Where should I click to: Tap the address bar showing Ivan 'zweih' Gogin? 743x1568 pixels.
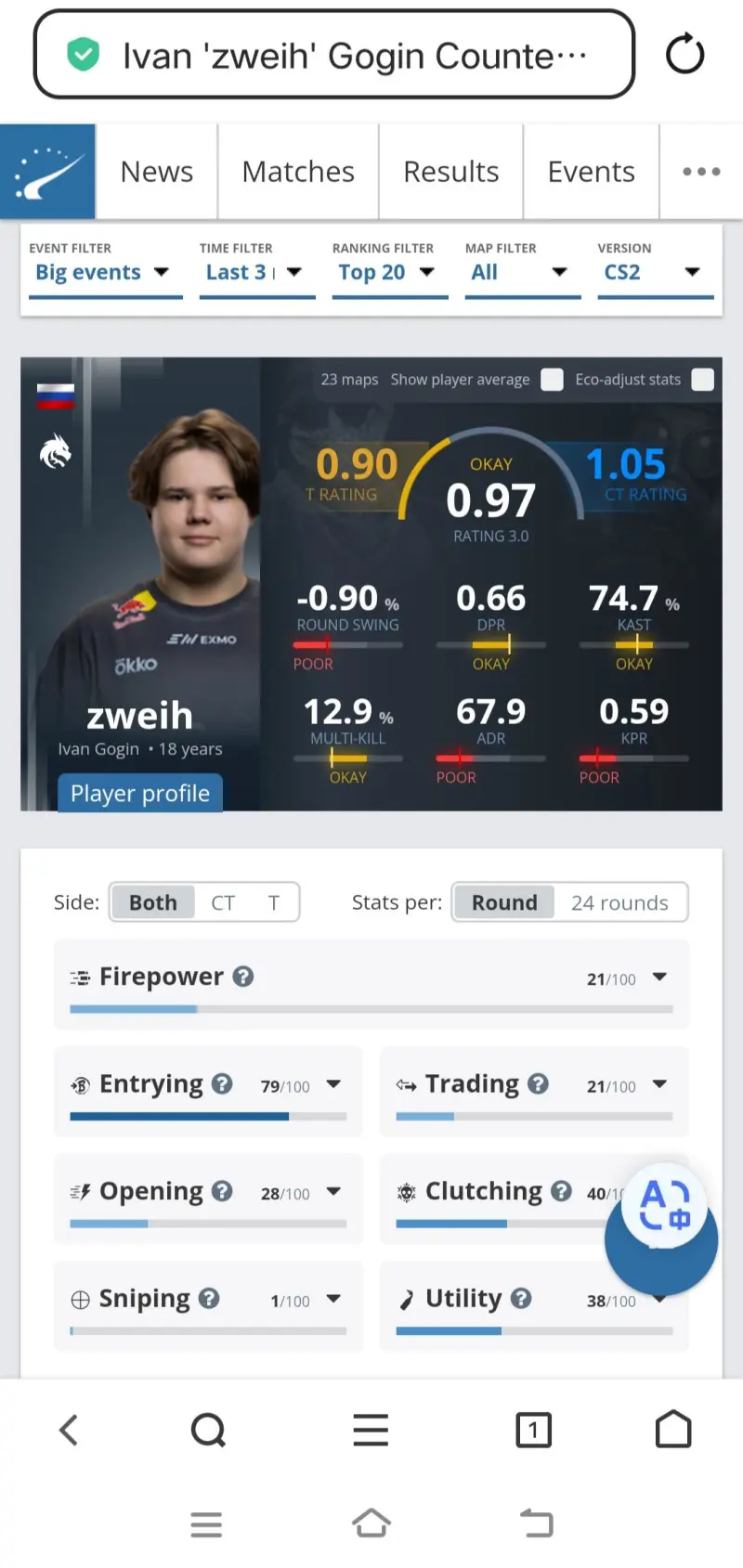click(334, 56)
